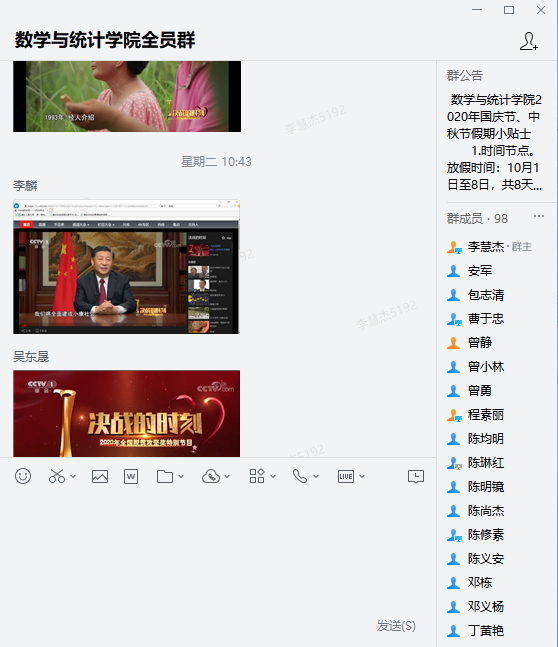Take a screenshot with scissors tool
558x647 pixels.
coord(57,476)
